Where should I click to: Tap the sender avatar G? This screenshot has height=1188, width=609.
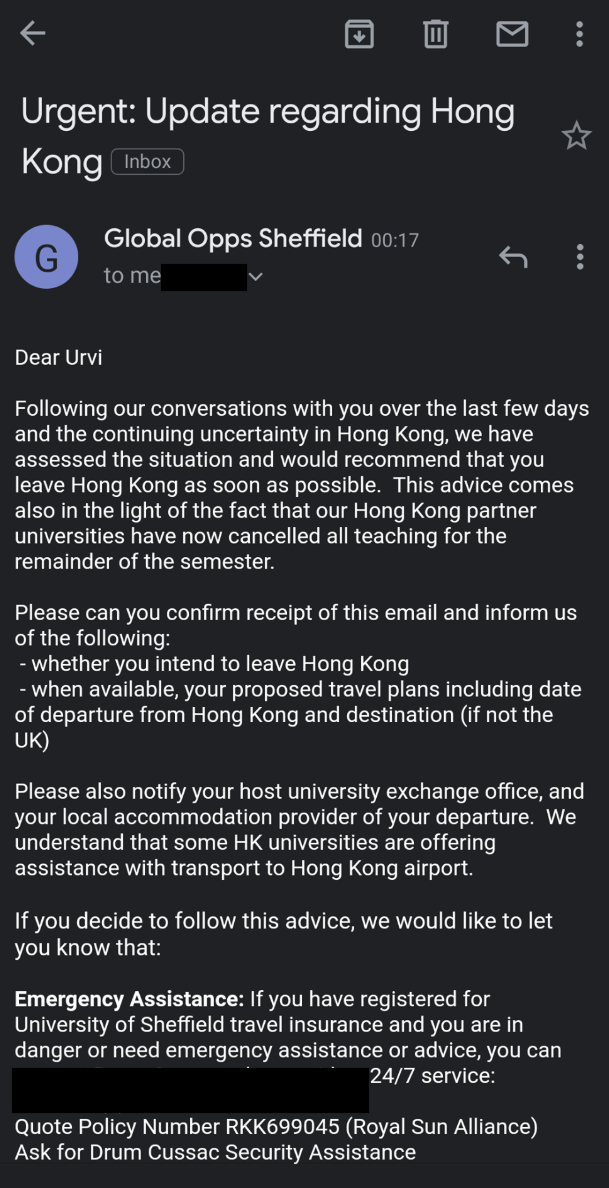coord(46,257)
